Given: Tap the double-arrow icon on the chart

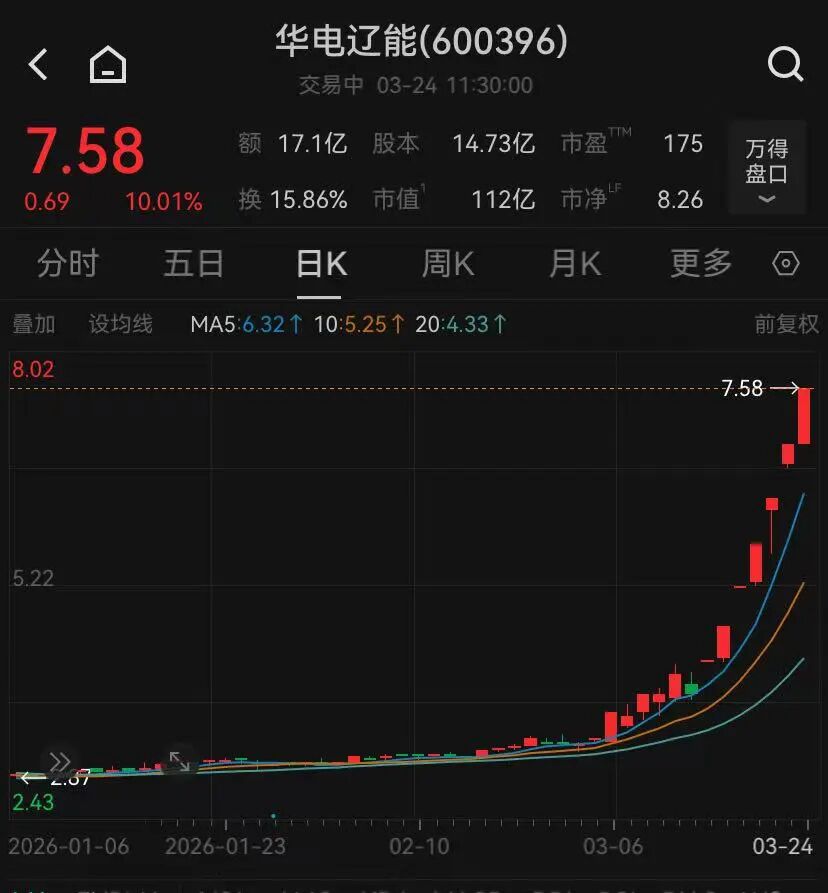Looking at the screenshot, I should click(60, 761).
